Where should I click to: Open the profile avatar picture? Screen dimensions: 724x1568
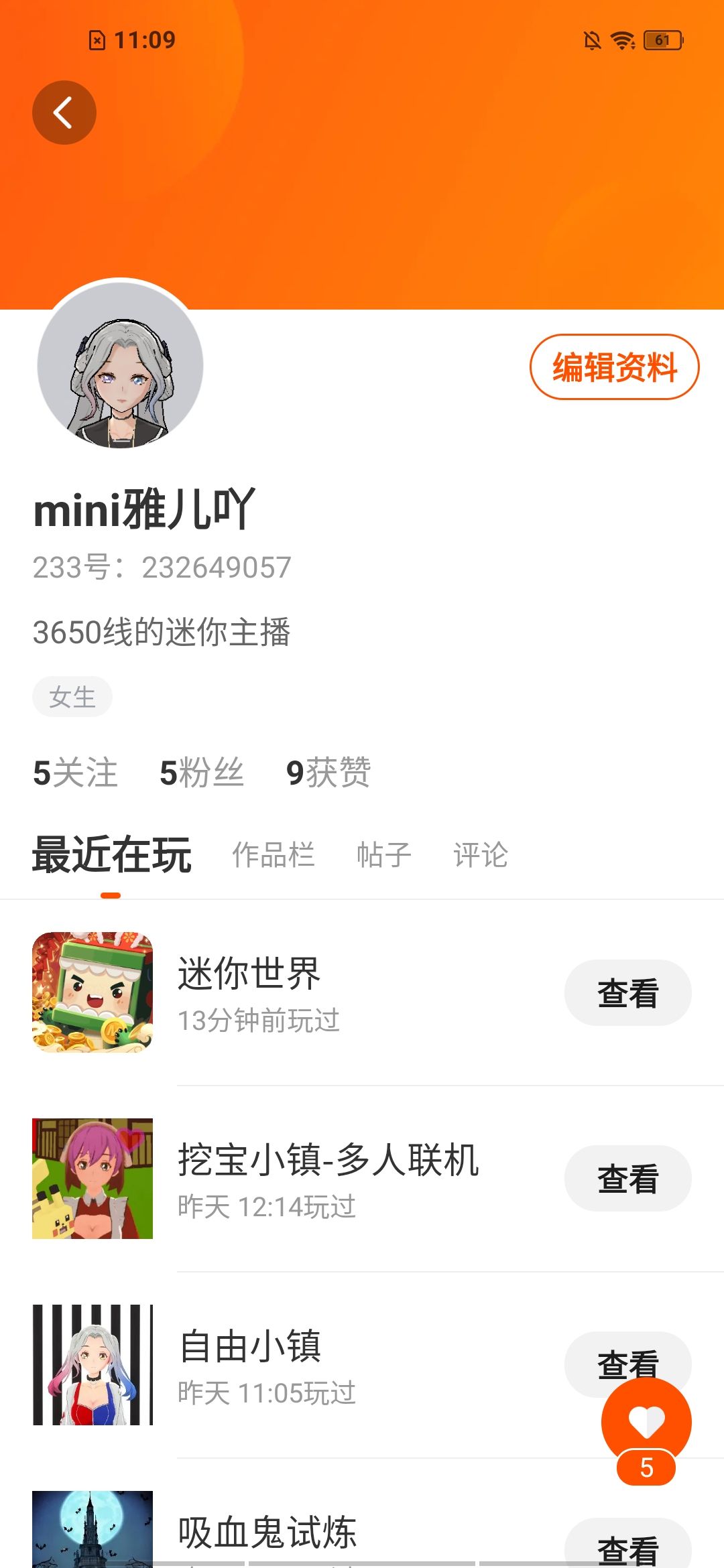tap(121, 366)
